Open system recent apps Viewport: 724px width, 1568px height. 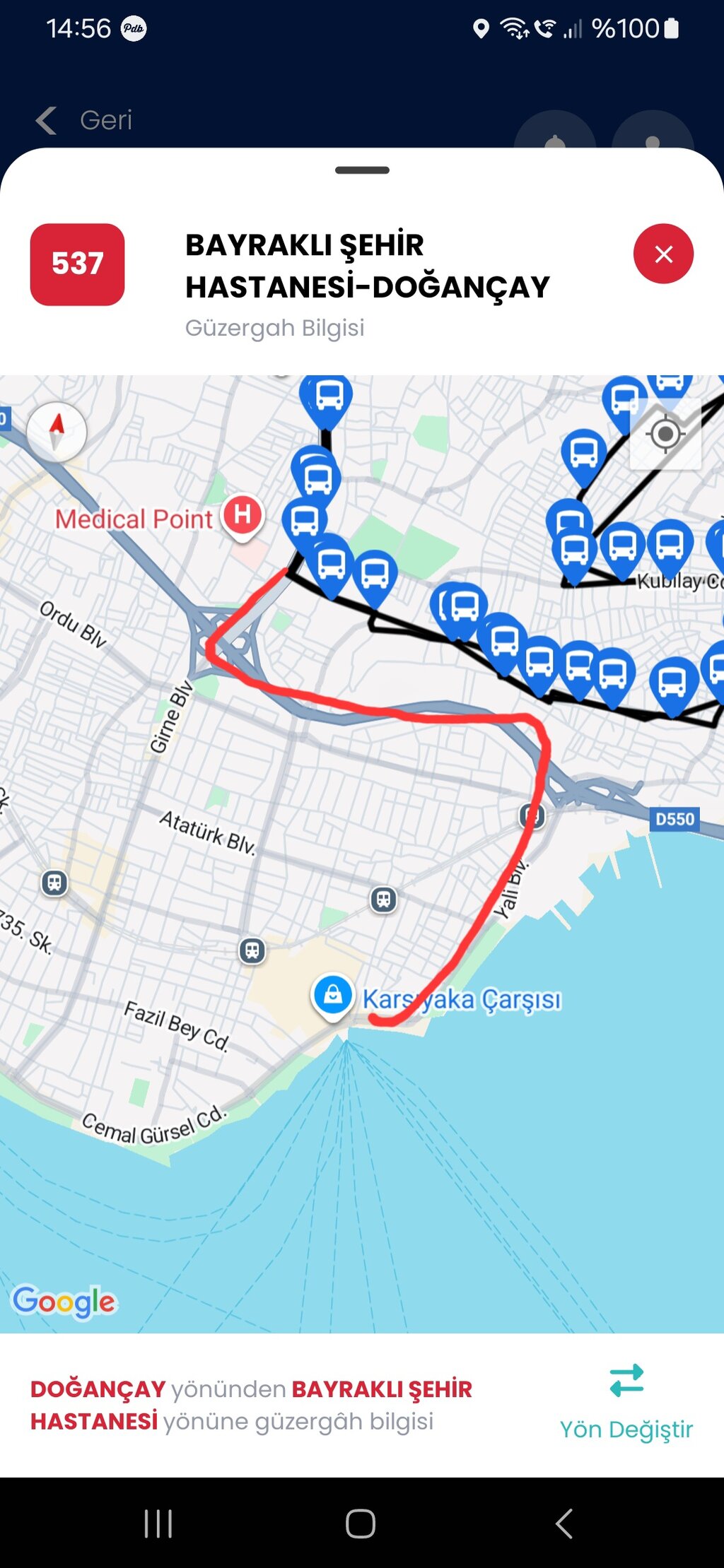click(158, 1523)
